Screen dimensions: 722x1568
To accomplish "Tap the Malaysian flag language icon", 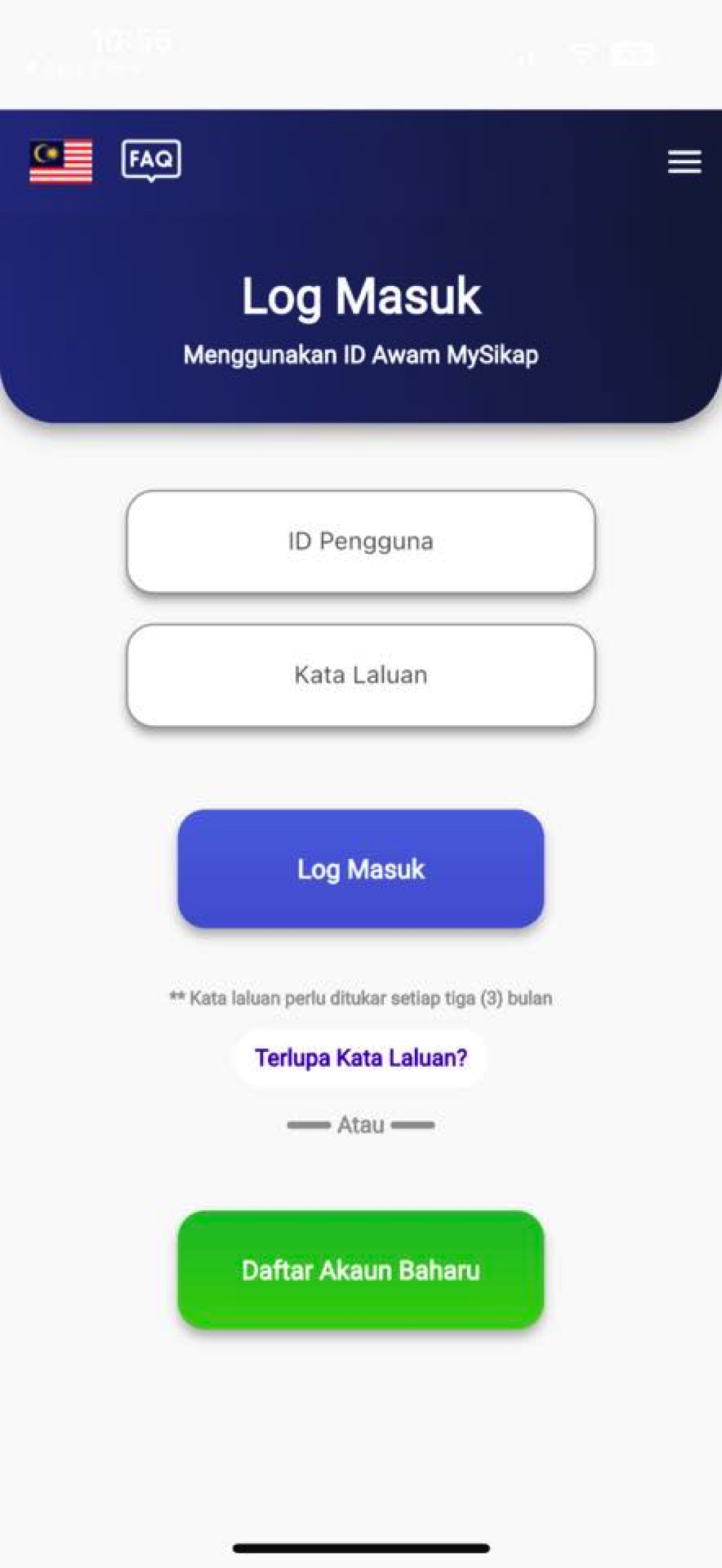I will click(61, 161).
